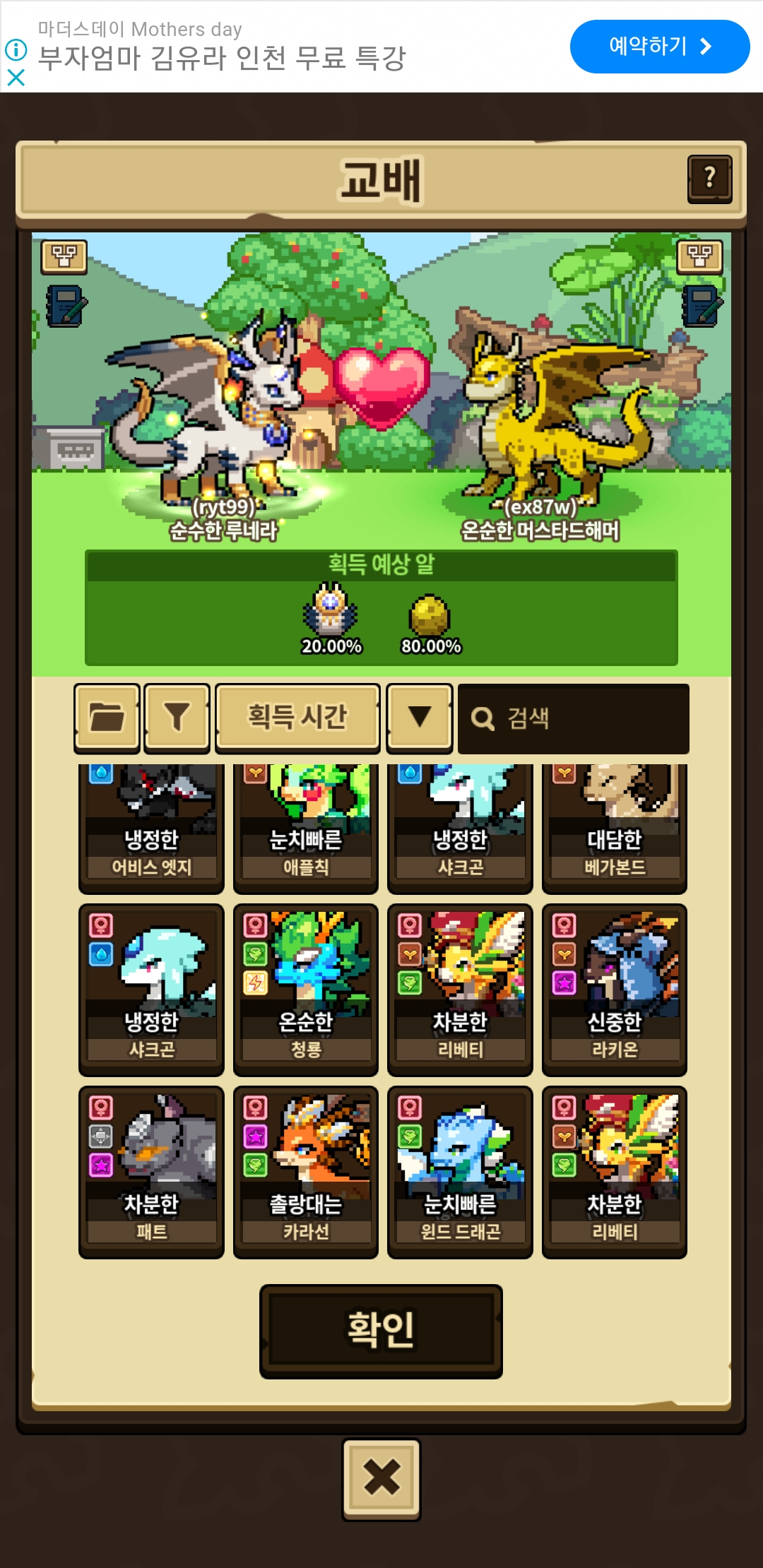763x1568 pixels.
Task: Open the notebook icon above 순수한 루네라
Action: pos(66,306)
